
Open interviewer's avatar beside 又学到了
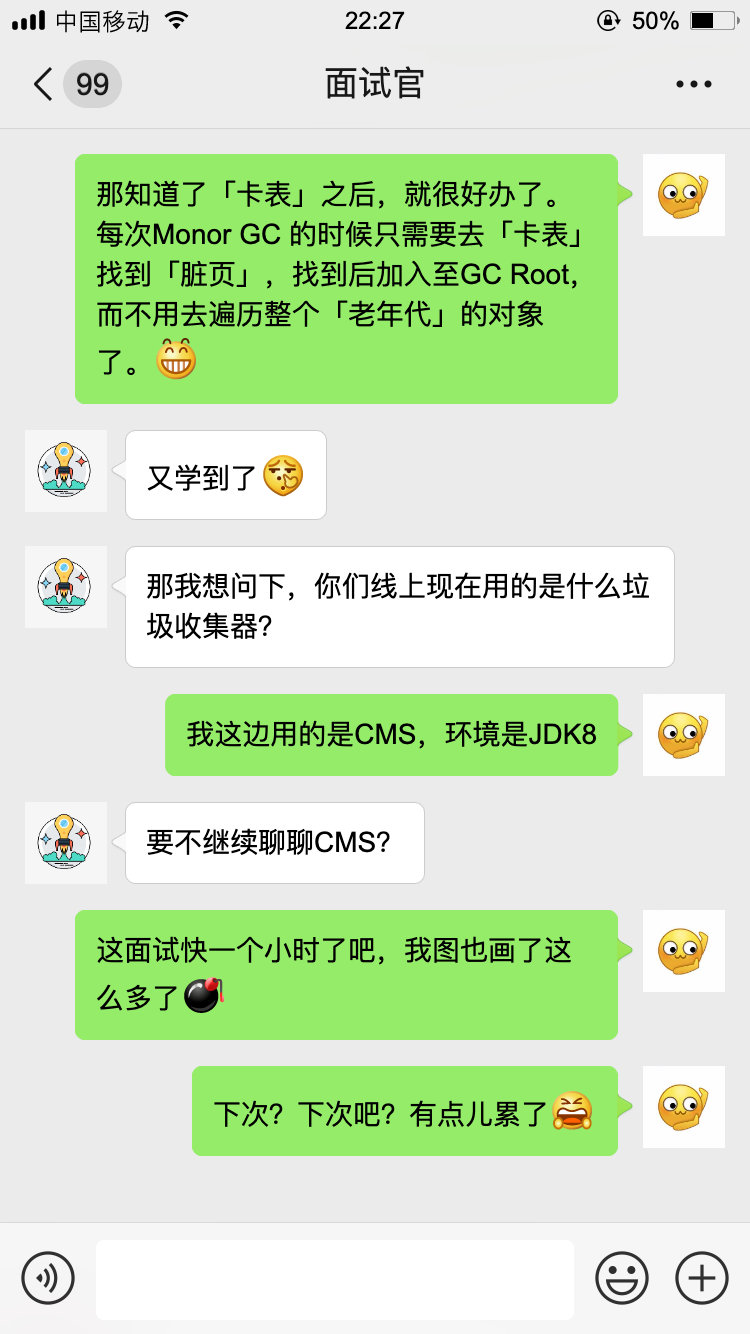point(66,471)
